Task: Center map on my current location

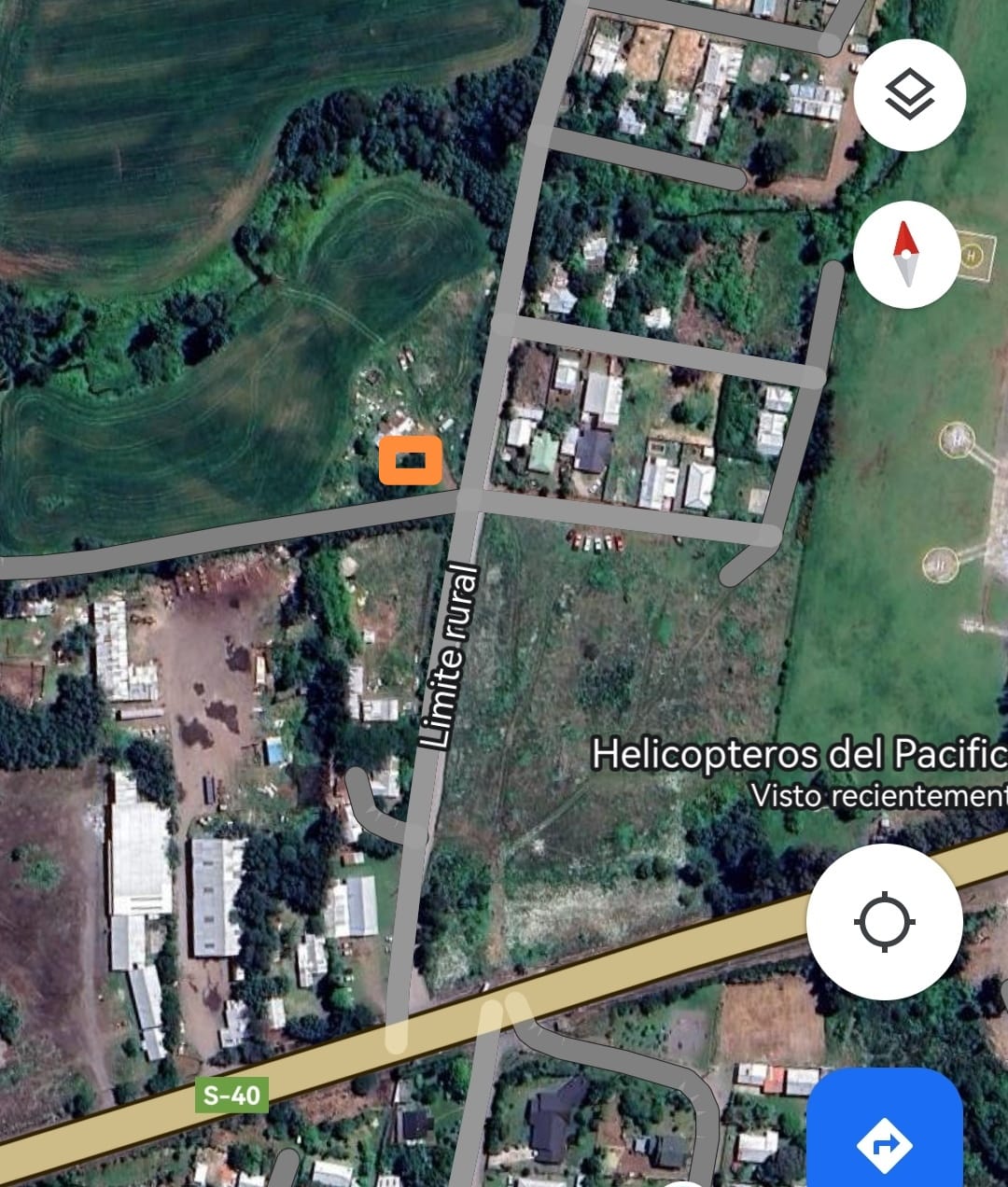Action: coord(884,922)
